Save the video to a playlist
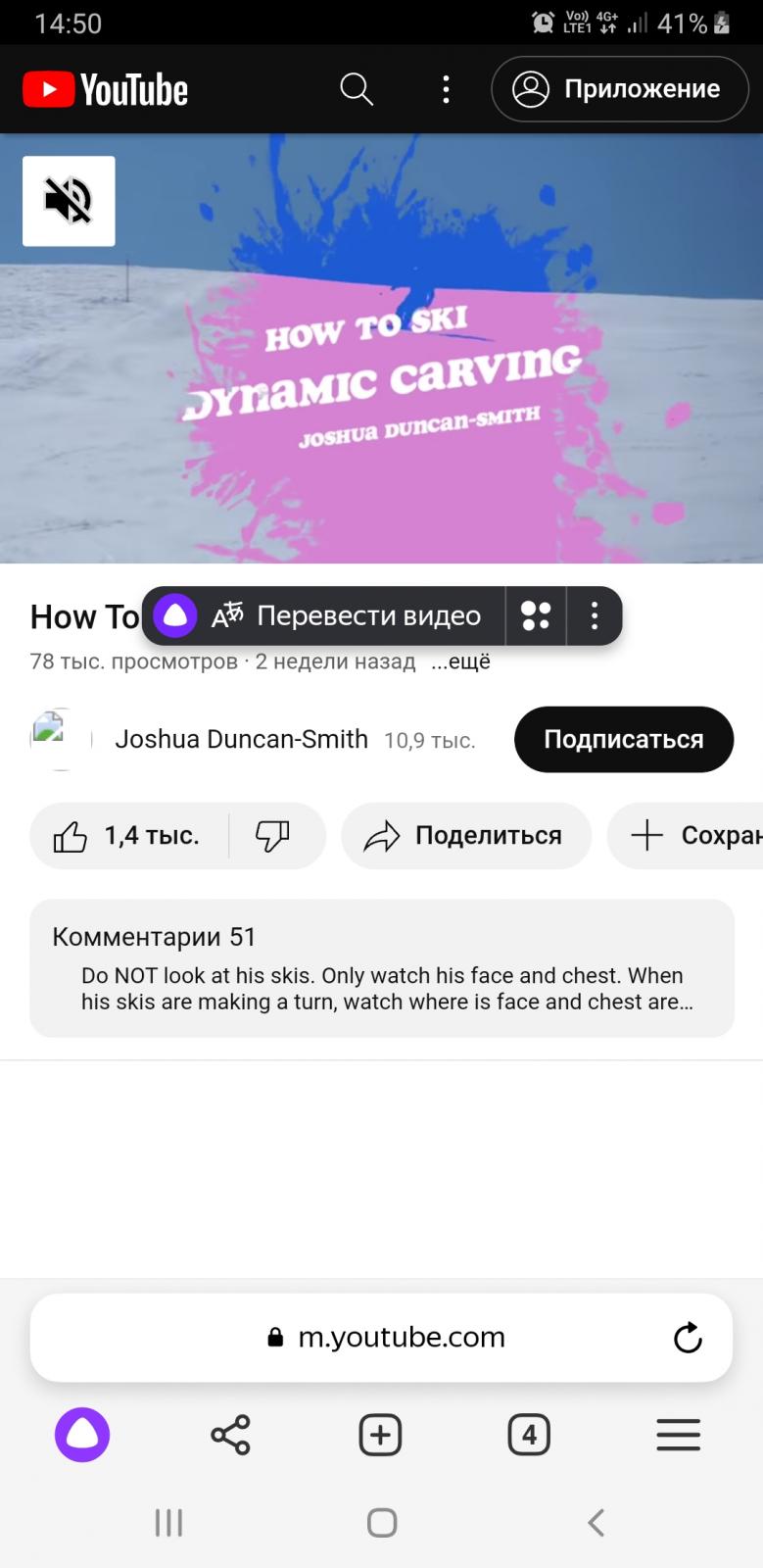Viewport: 763px width, 1568px height. click(x=686, y=836)
